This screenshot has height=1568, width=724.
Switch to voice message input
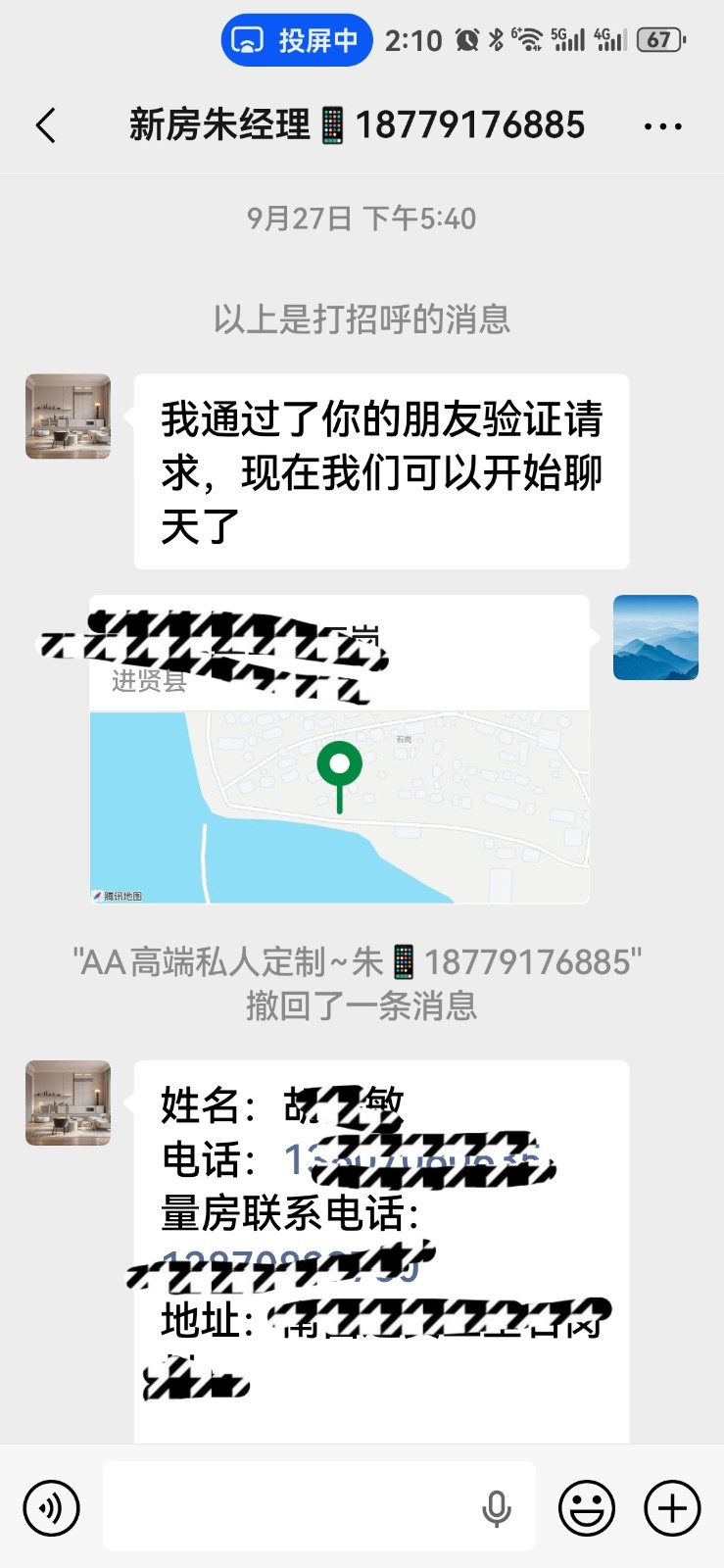pyautogui.click(x=51, y=1507)
